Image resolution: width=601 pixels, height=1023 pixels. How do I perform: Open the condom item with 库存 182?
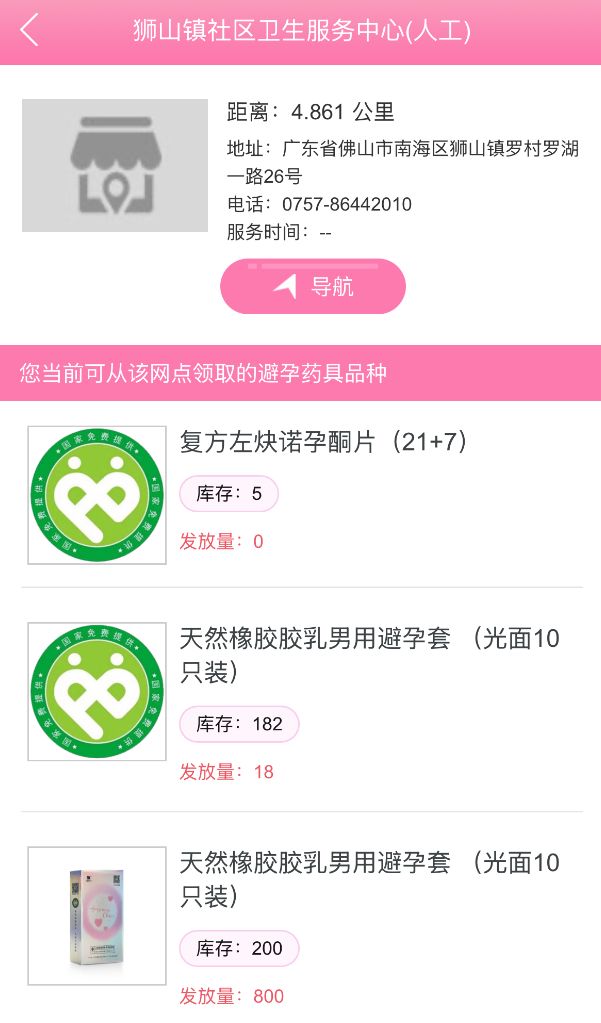pos(300,700)
